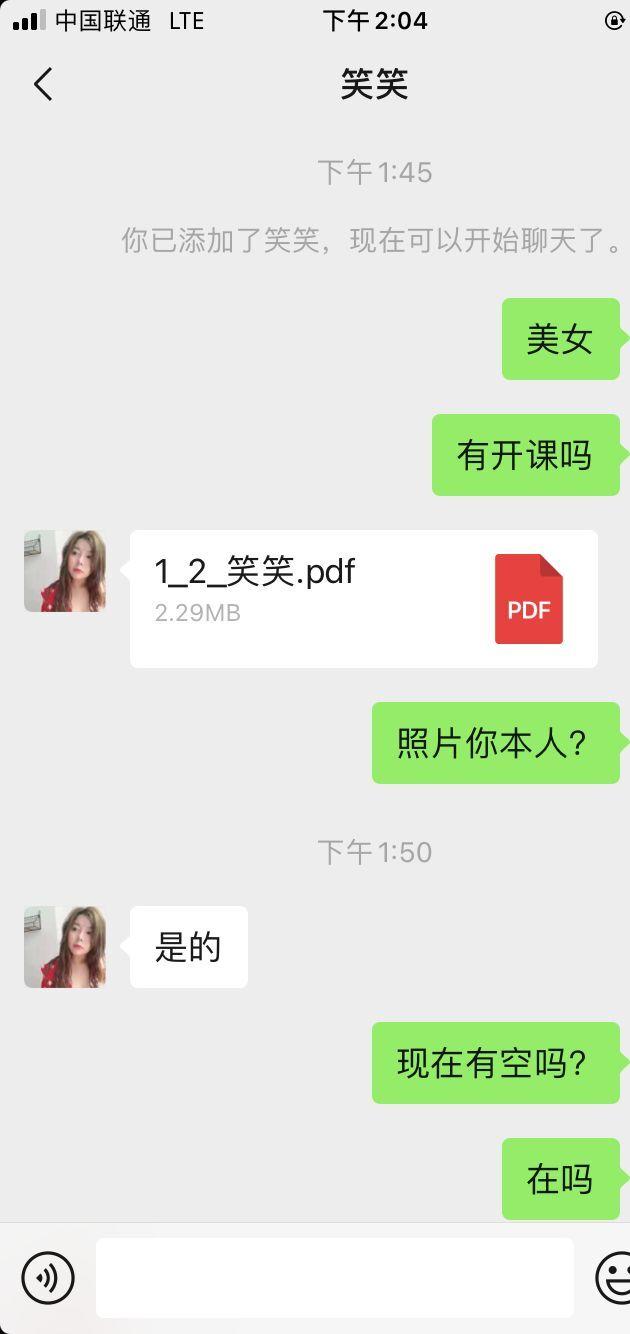Open 笑笑's avatar beside the 是的 message
Viewport: 630px width, 1334px height.
click(x=65, y=947)
